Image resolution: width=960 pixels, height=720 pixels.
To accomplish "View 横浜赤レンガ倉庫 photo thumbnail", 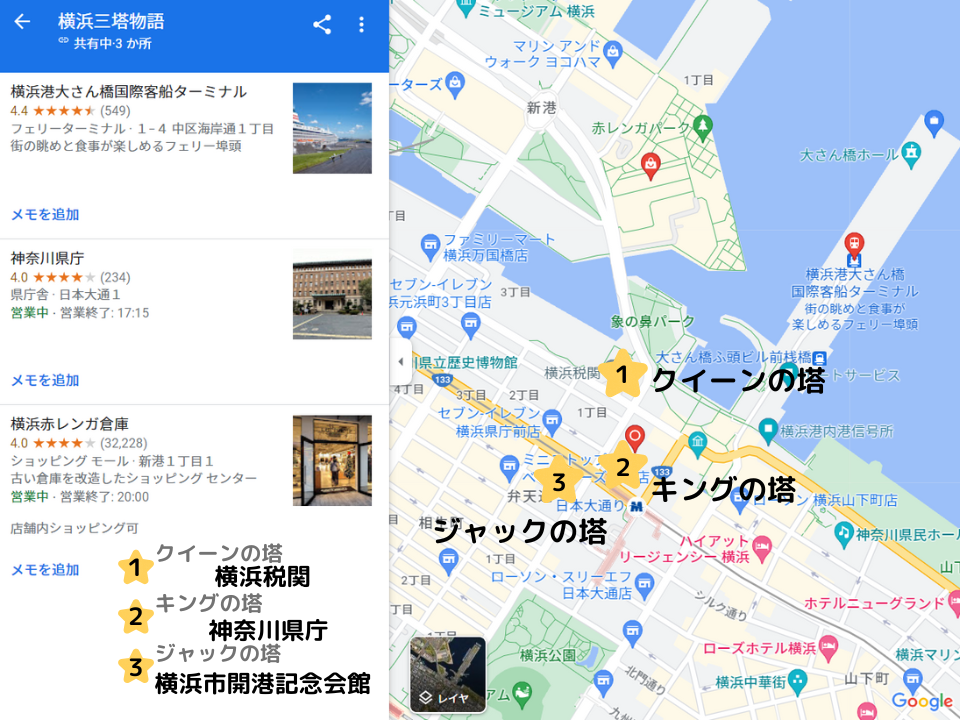I will (x=332, y=460).
